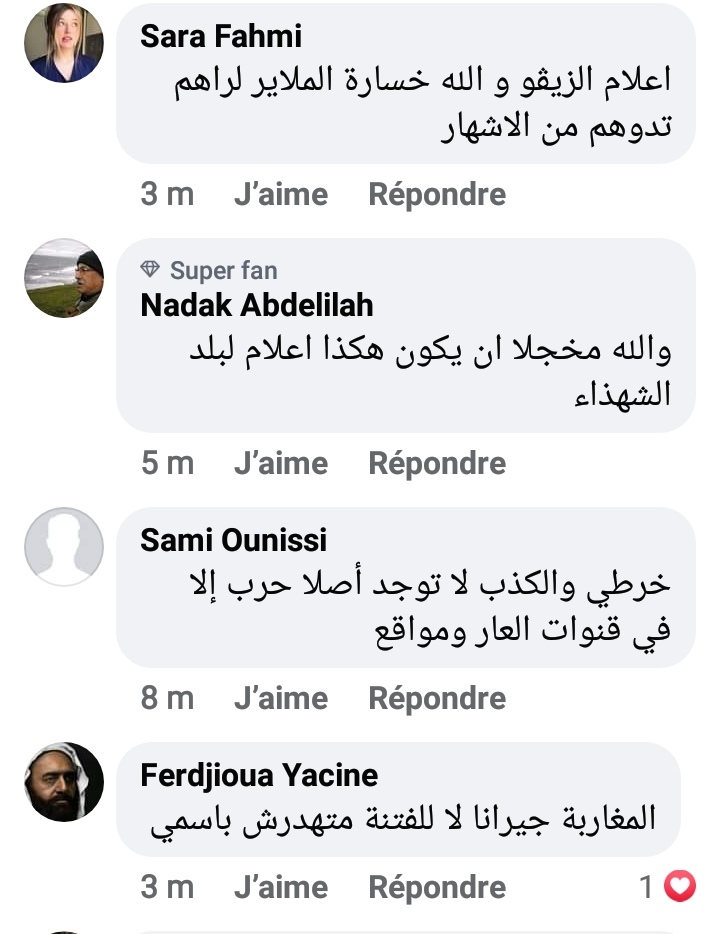Reply to Ferdjioua Yacine's comment
The width and height of the screenshot is (720, 934).
coord(437,887)
